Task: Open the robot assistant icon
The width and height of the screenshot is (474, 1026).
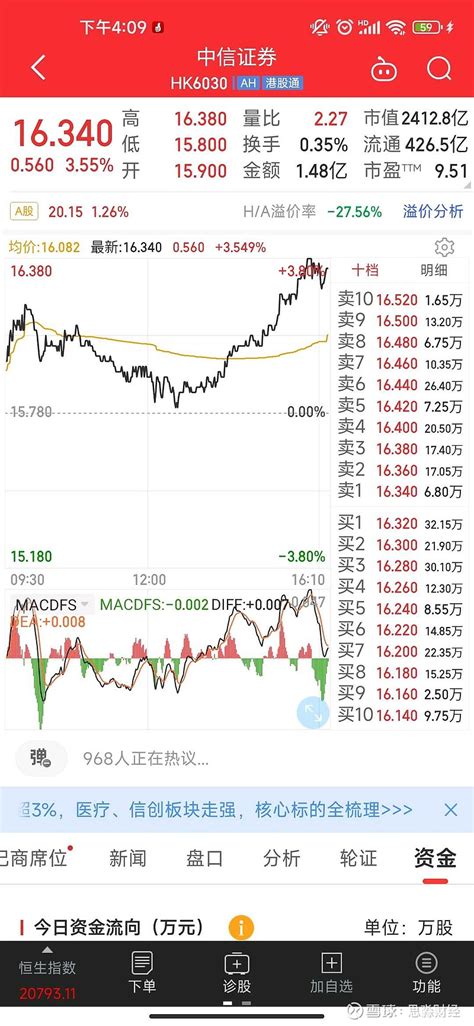Action: (x=384, y=69)
